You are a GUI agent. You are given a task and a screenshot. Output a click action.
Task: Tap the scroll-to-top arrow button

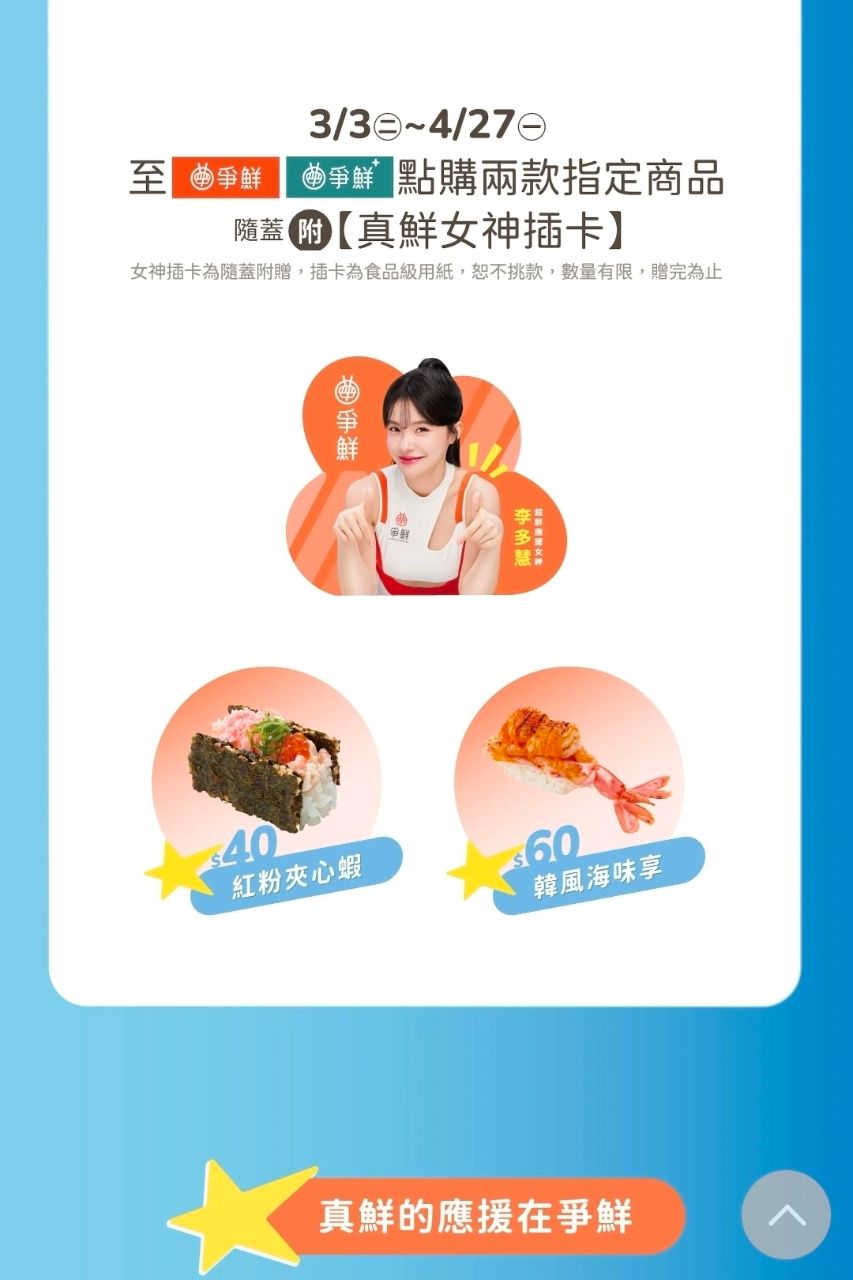click(x=786, y=1214)
